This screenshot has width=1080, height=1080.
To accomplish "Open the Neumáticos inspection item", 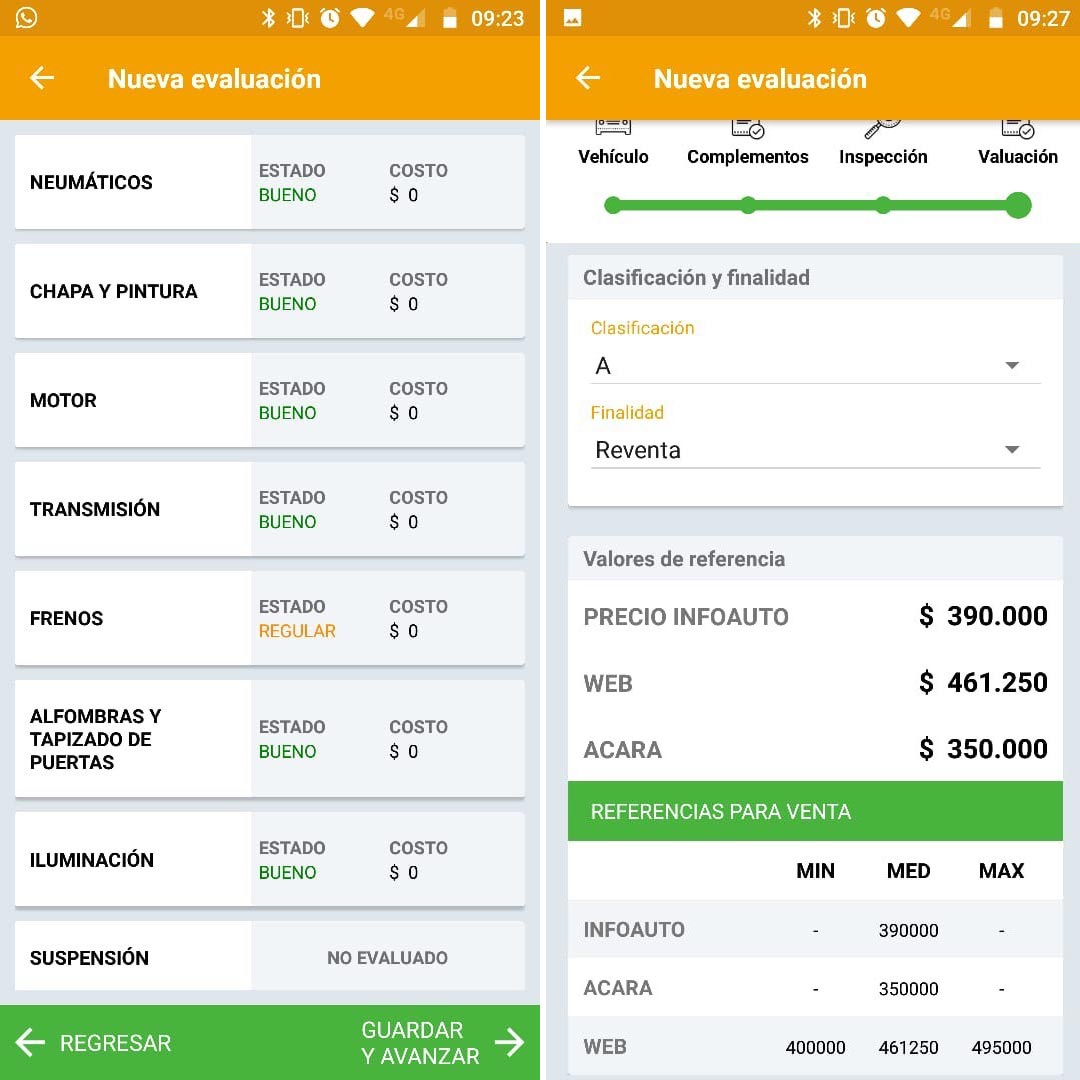I will 269,182.
